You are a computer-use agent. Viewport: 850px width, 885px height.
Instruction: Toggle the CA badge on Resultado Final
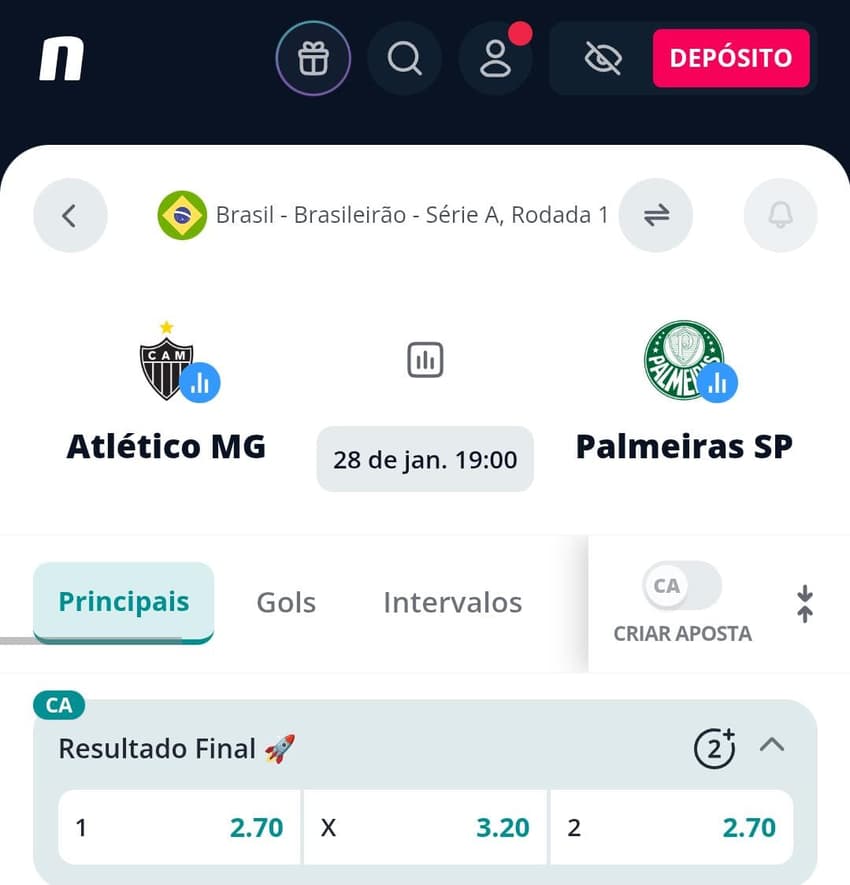tap(58, 706)
